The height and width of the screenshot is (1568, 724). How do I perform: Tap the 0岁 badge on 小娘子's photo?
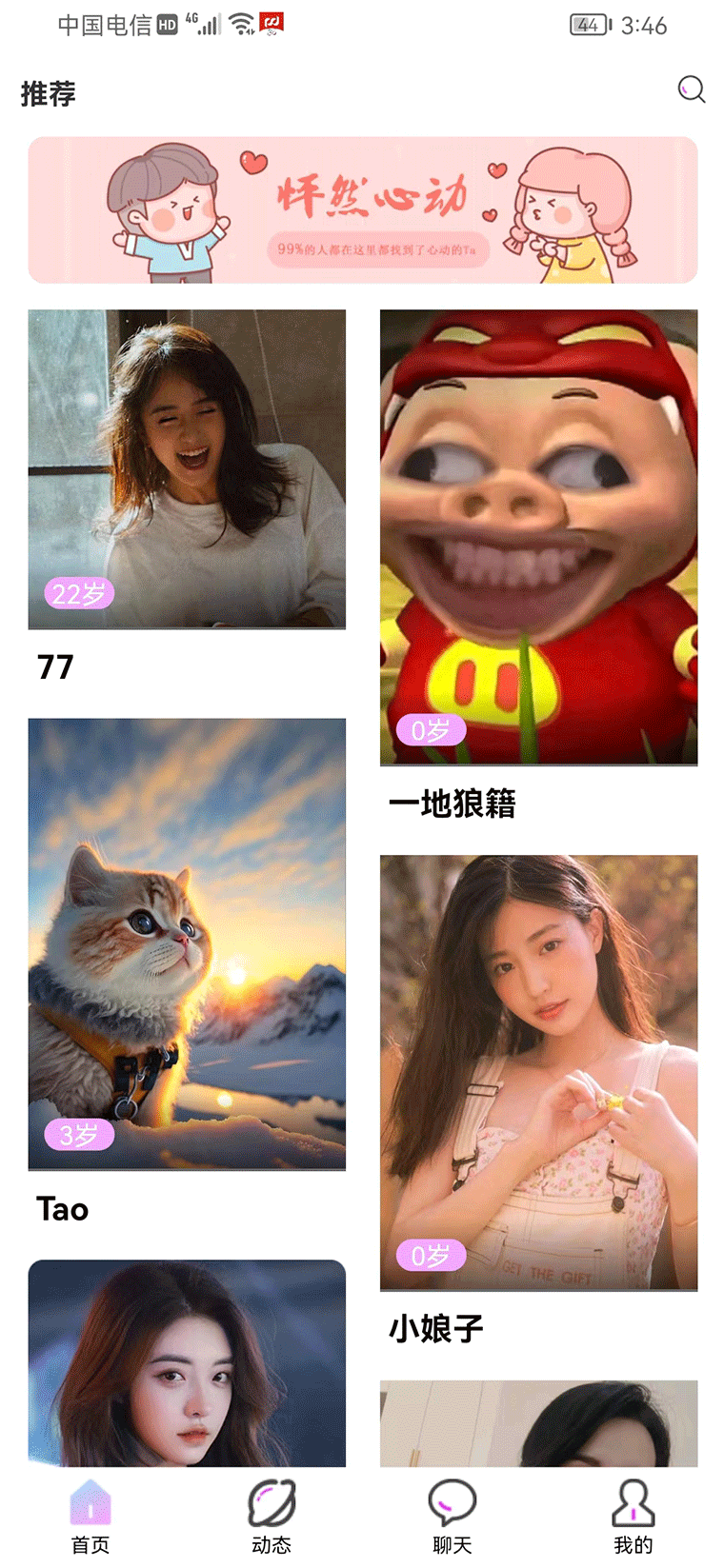[431, 1256]
